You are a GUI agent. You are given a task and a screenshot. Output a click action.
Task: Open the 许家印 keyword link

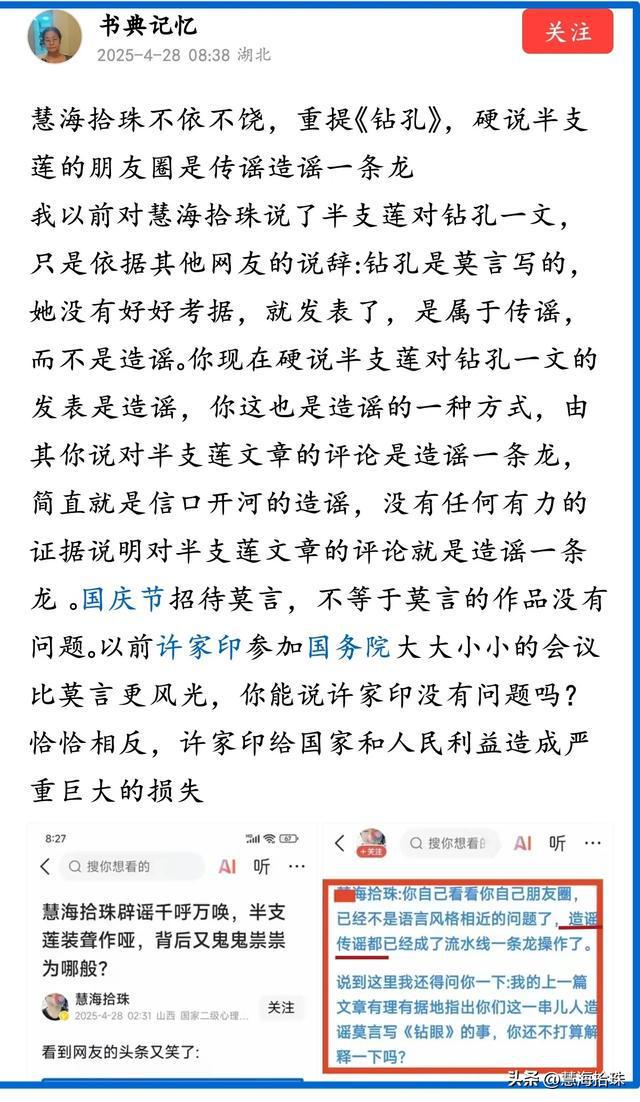point(199,647)
